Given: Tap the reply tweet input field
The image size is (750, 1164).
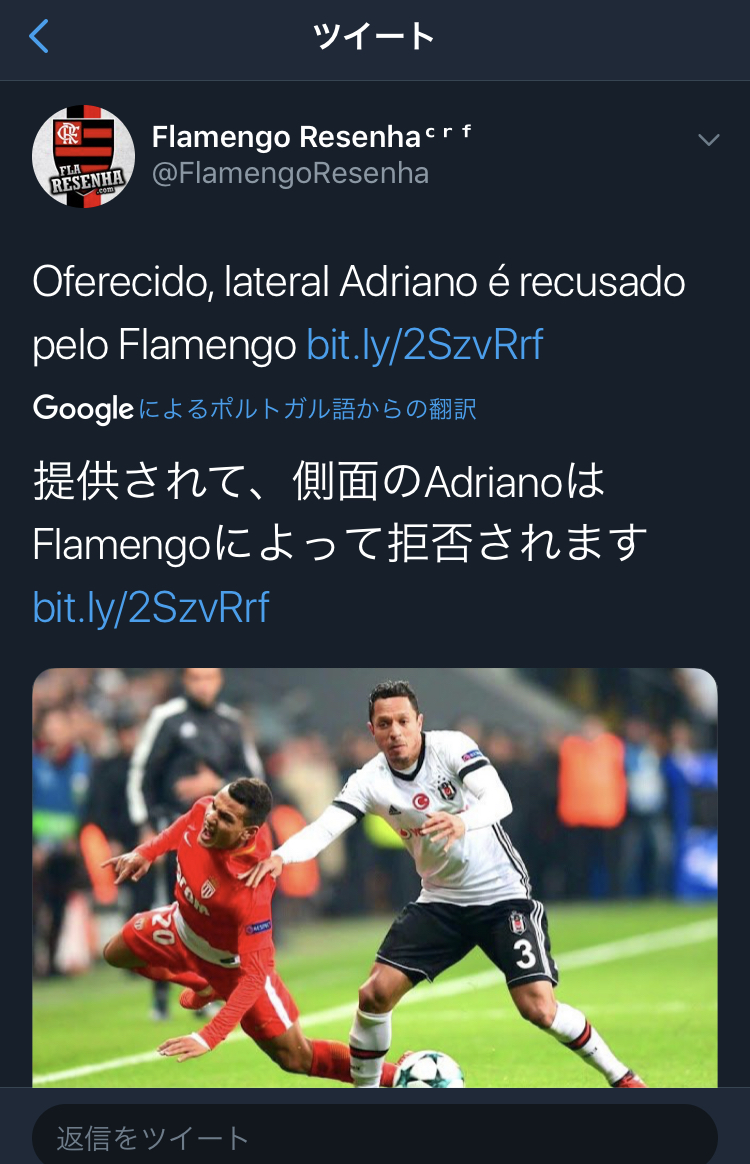Looking at the screenshot, I should click(375, 1137).
